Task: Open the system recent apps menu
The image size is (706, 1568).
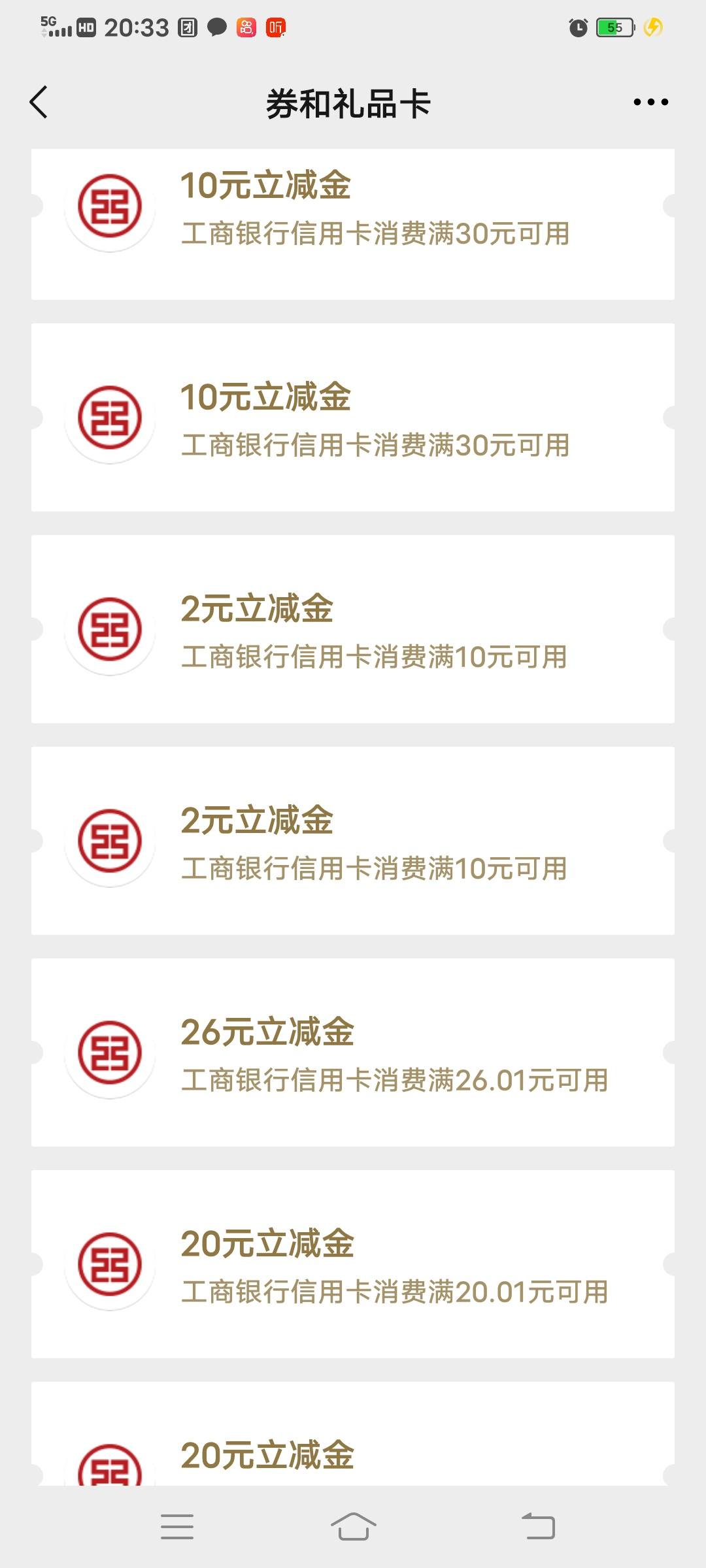Action: click(x=177, y=1526)
